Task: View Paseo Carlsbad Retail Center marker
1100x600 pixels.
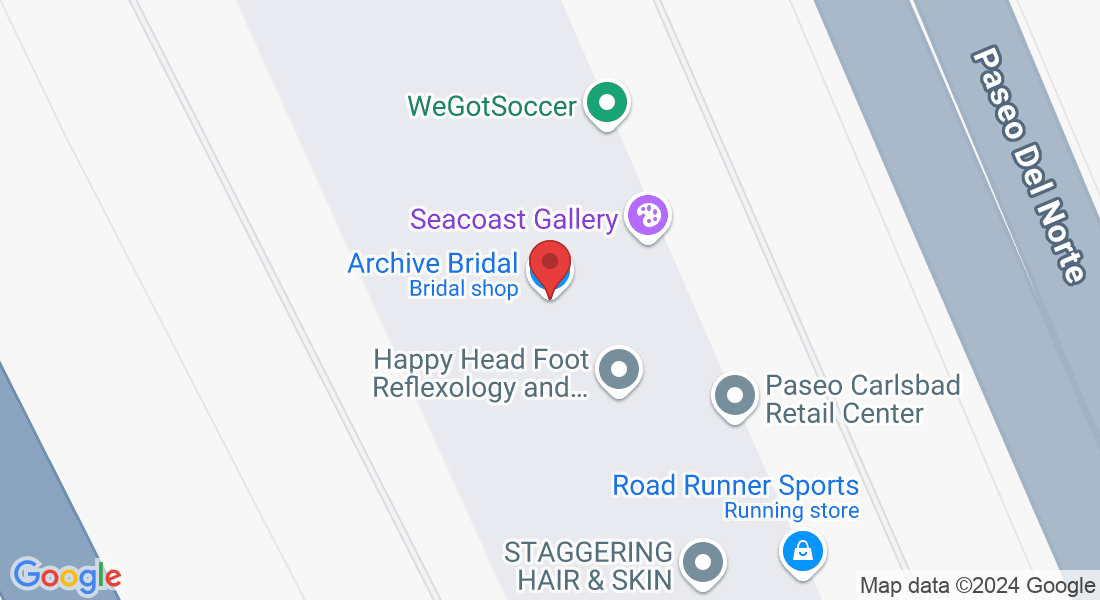Action: (734, 396)
